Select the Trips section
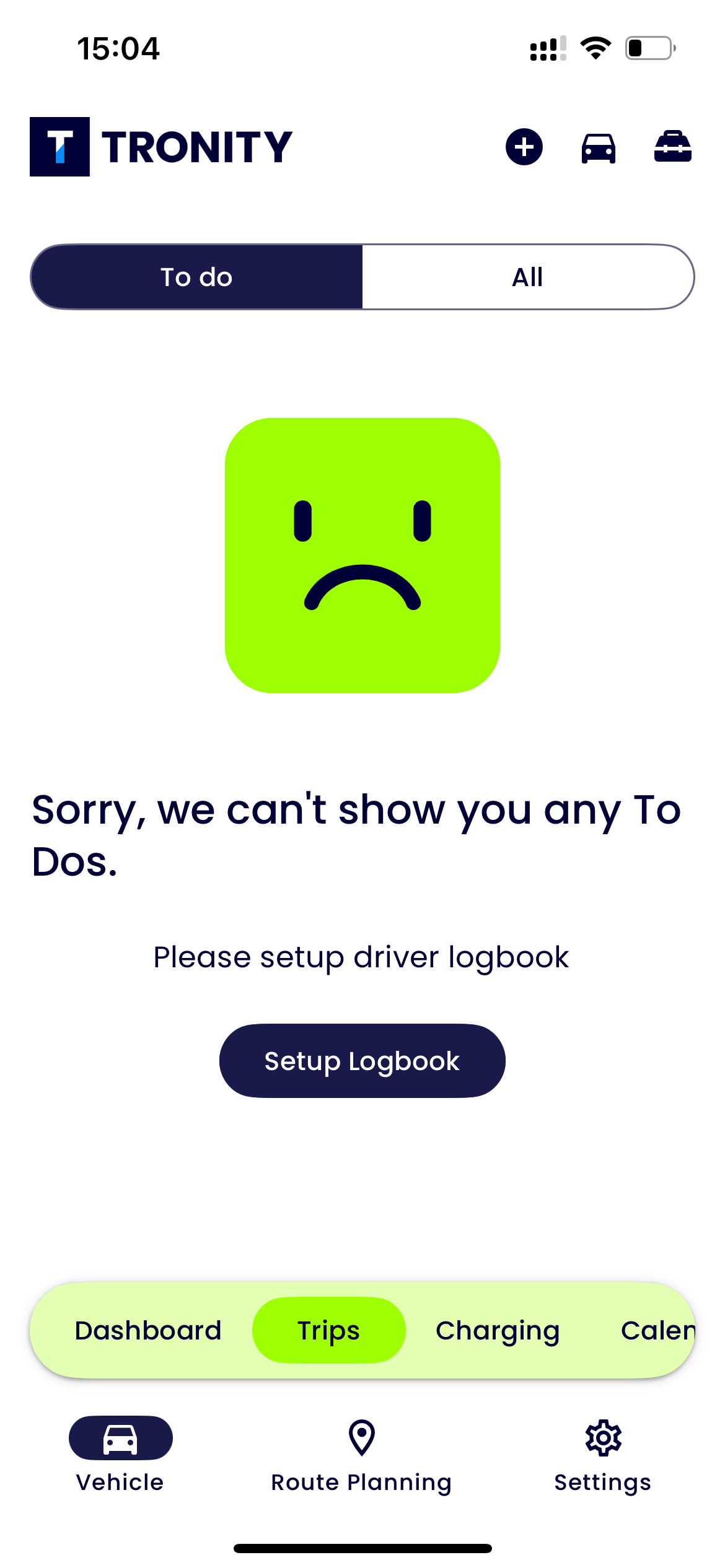This screenshot has width=725, height=1568. coord(328,1330)
